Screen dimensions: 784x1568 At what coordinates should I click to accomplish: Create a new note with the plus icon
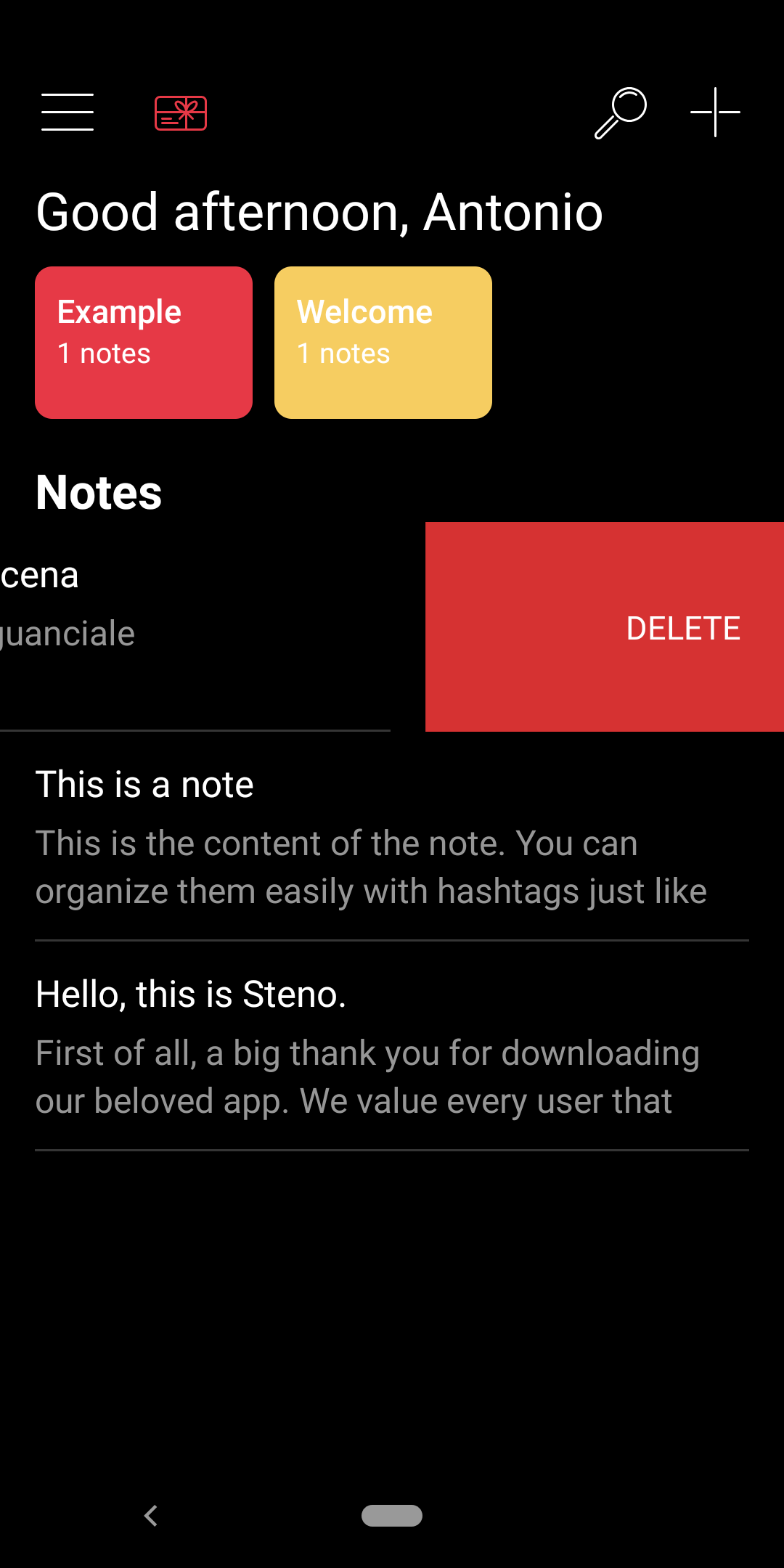point(715,113)
